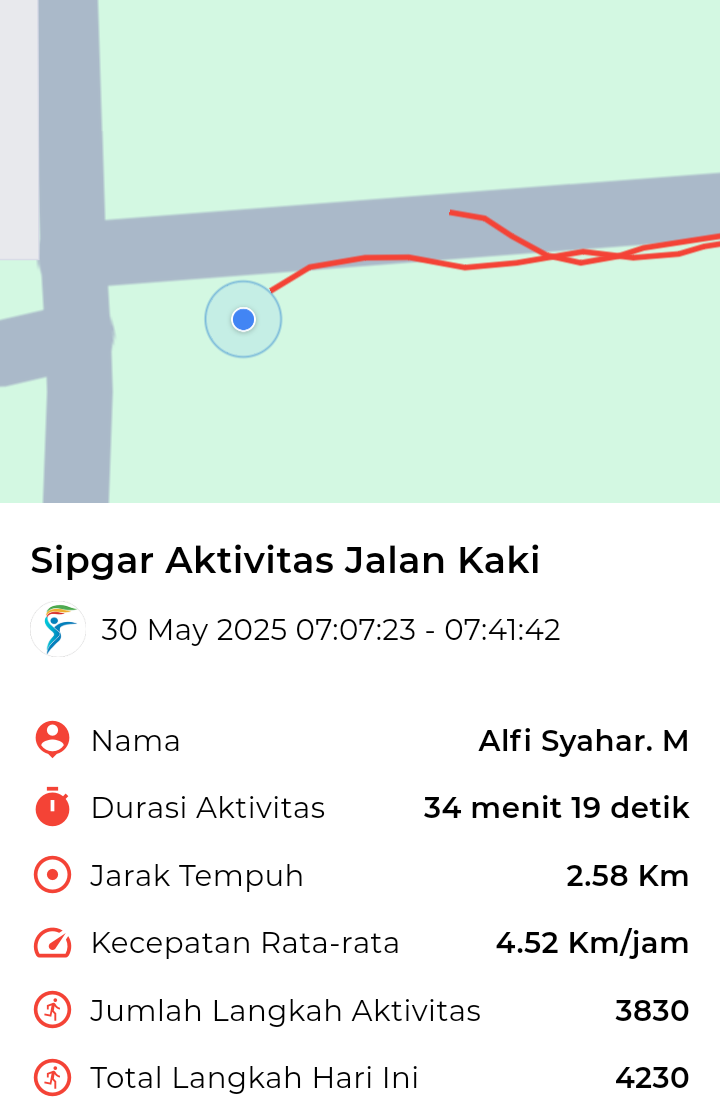
Task: Select the Durasi Aktivitas row
Action: (360, 807)
